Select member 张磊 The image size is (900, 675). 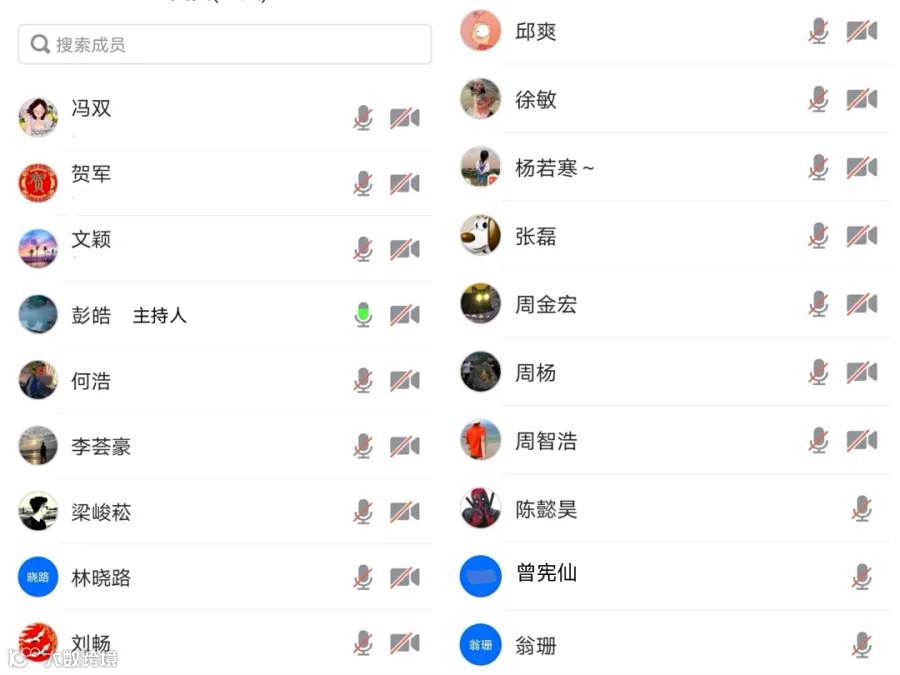(675, 235)
